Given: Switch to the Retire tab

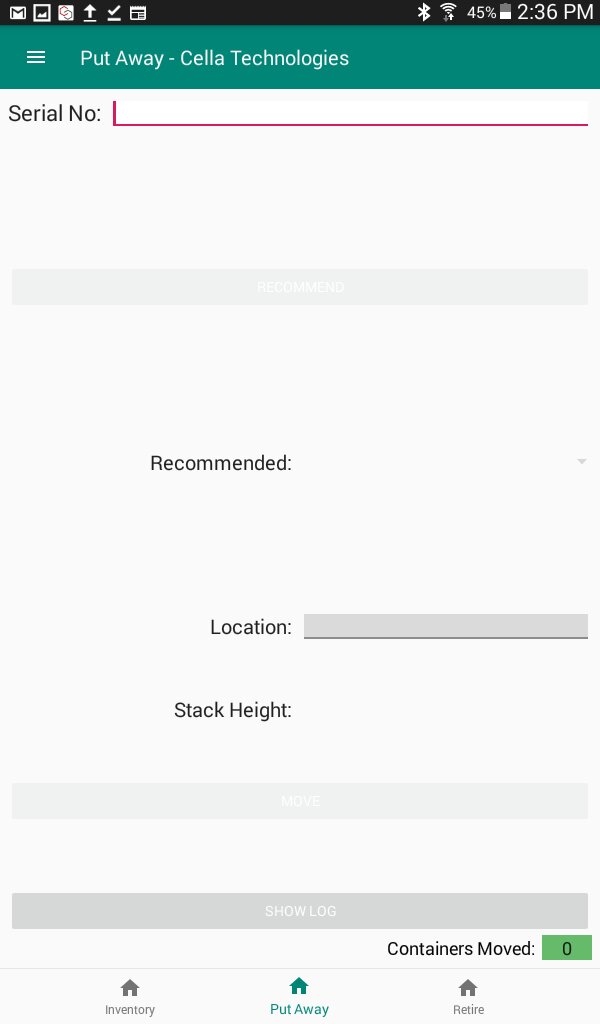Looking at the screenshot, I should 468,997.
